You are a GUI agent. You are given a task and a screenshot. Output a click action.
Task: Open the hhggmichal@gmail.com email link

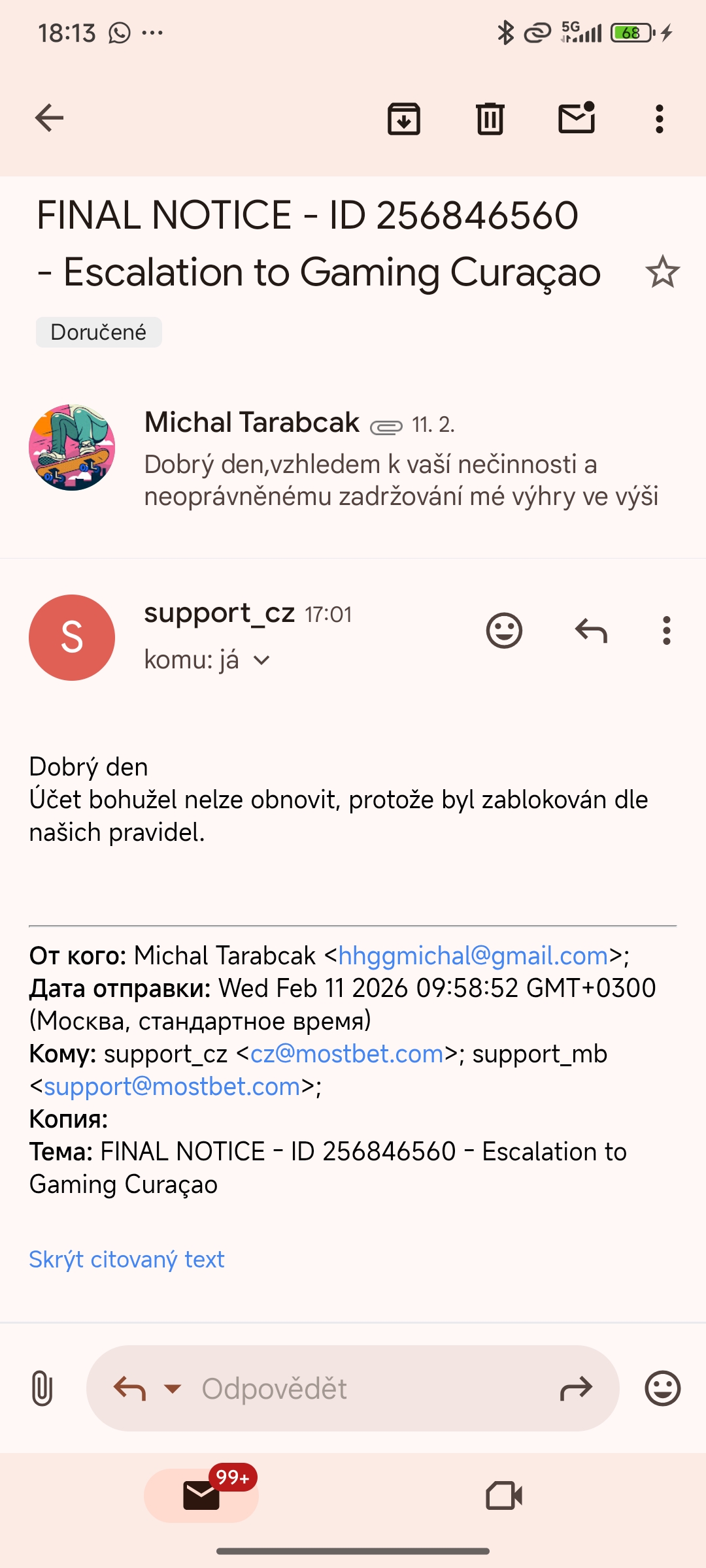[x=473, y=956]
